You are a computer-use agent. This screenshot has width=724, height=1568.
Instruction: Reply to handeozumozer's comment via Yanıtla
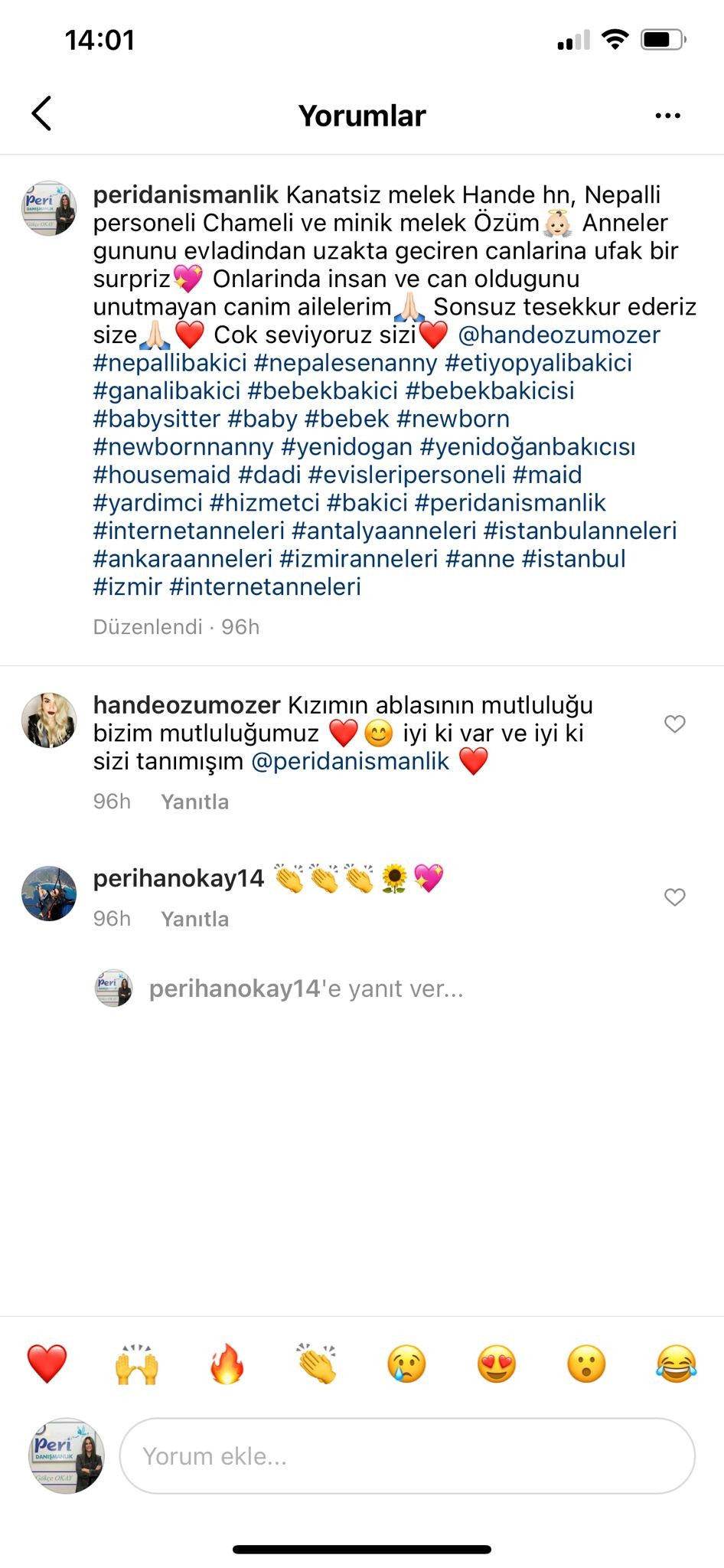pos(194,802)
